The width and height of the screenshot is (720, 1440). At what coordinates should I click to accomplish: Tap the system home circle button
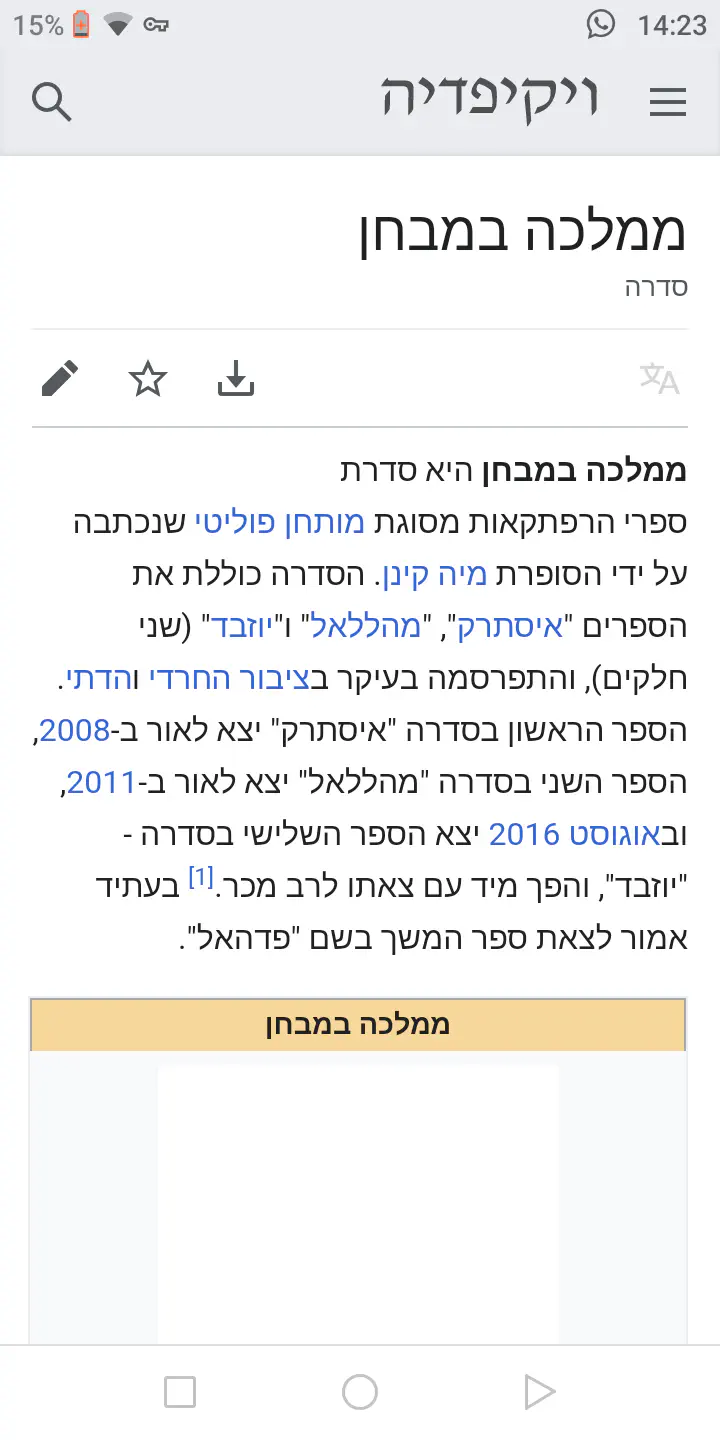(360, 1391)
